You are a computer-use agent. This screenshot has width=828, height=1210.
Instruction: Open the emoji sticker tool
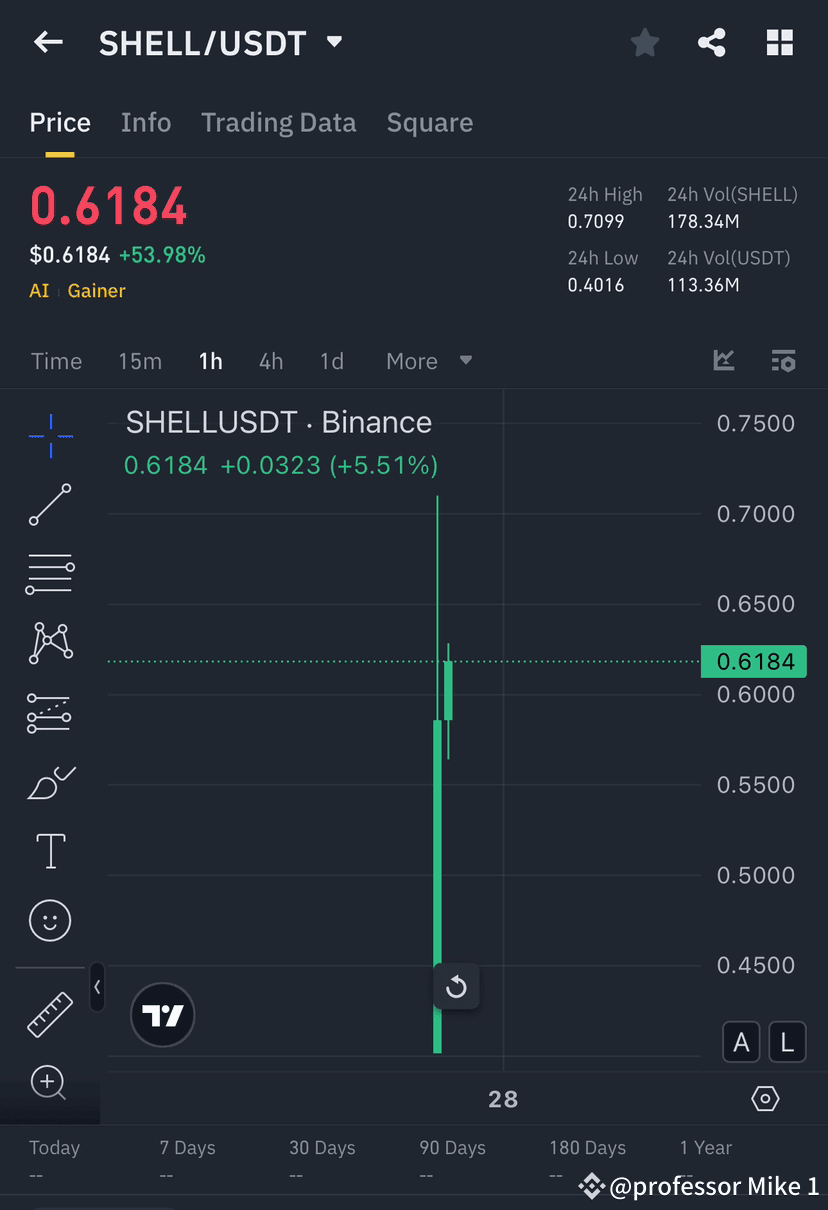point(50,920)
